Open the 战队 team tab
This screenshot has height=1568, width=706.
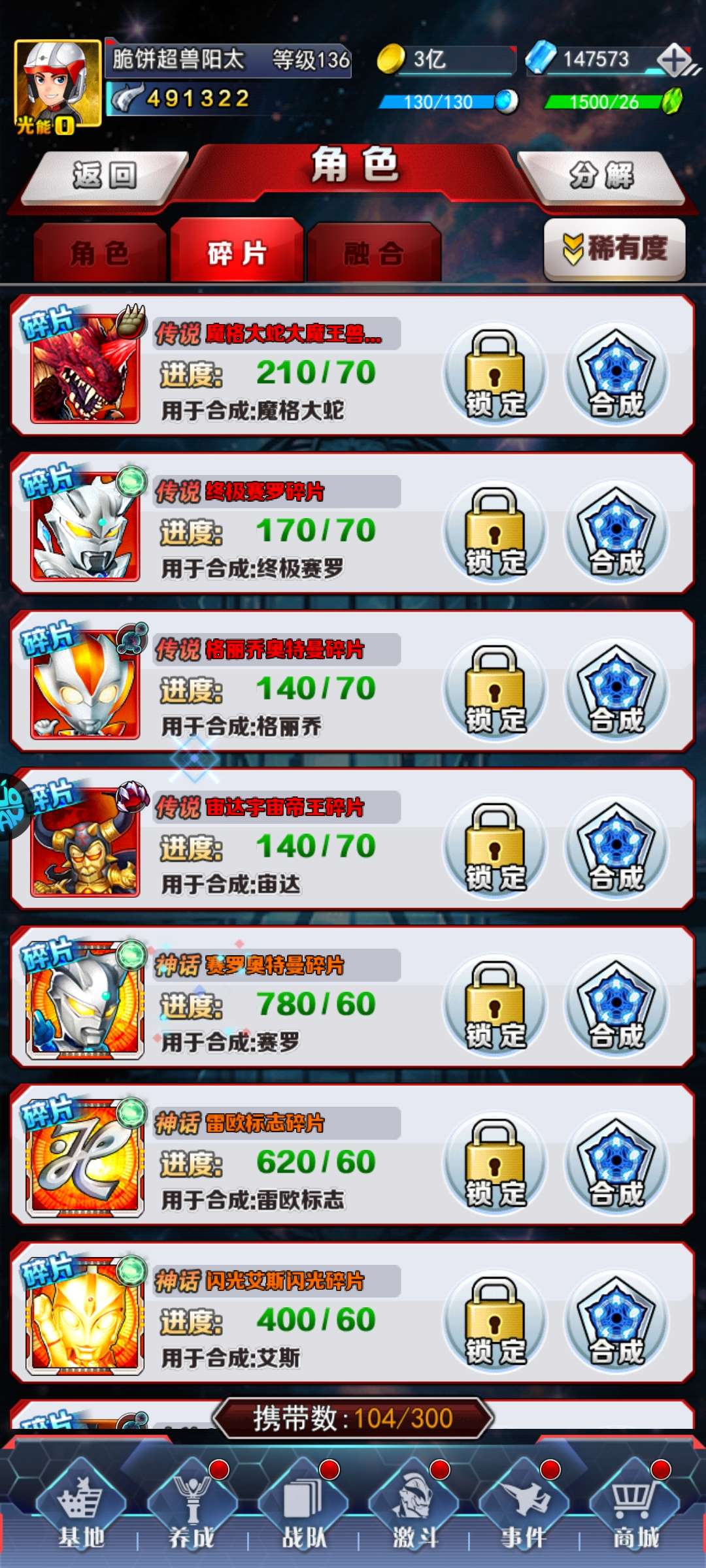click(303, 1509)
